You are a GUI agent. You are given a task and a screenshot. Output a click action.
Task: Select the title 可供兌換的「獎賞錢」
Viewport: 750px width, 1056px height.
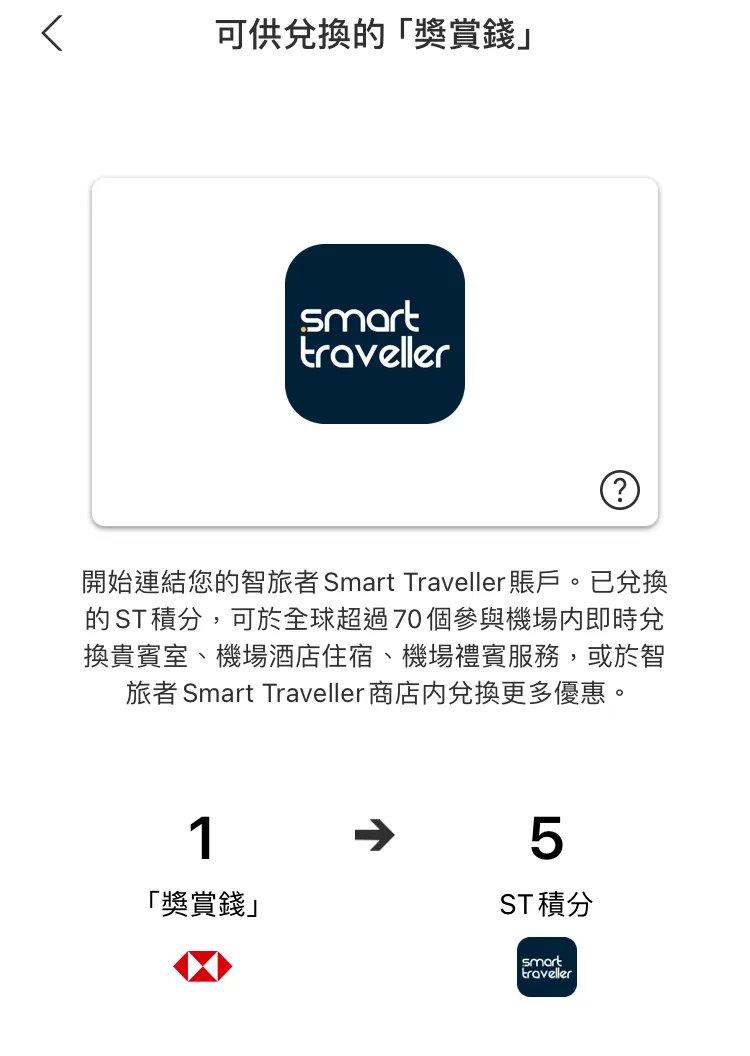pyautogui.click(x=374, y=33)
